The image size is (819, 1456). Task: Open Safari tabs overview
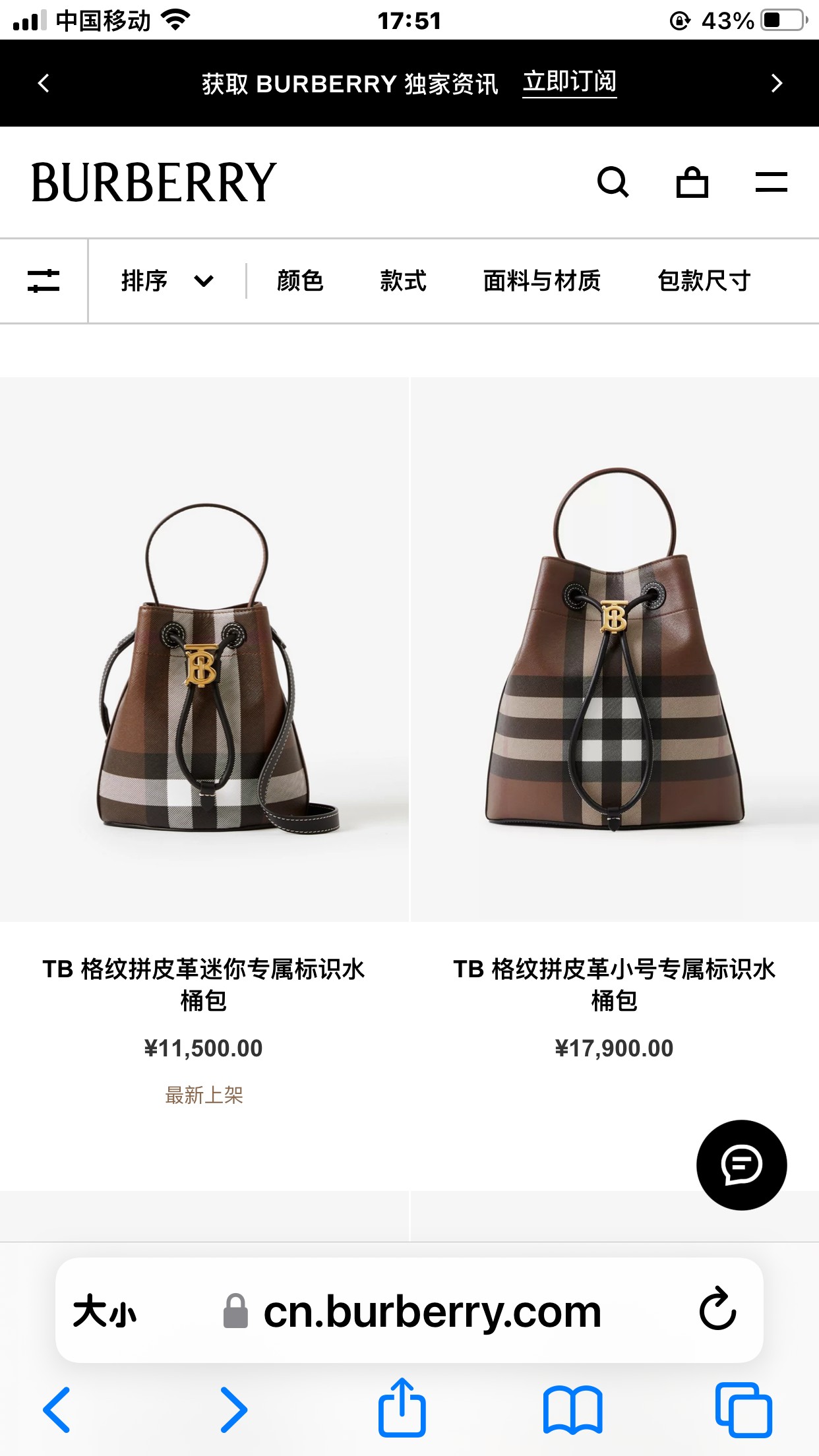(x=743, y=1410)
